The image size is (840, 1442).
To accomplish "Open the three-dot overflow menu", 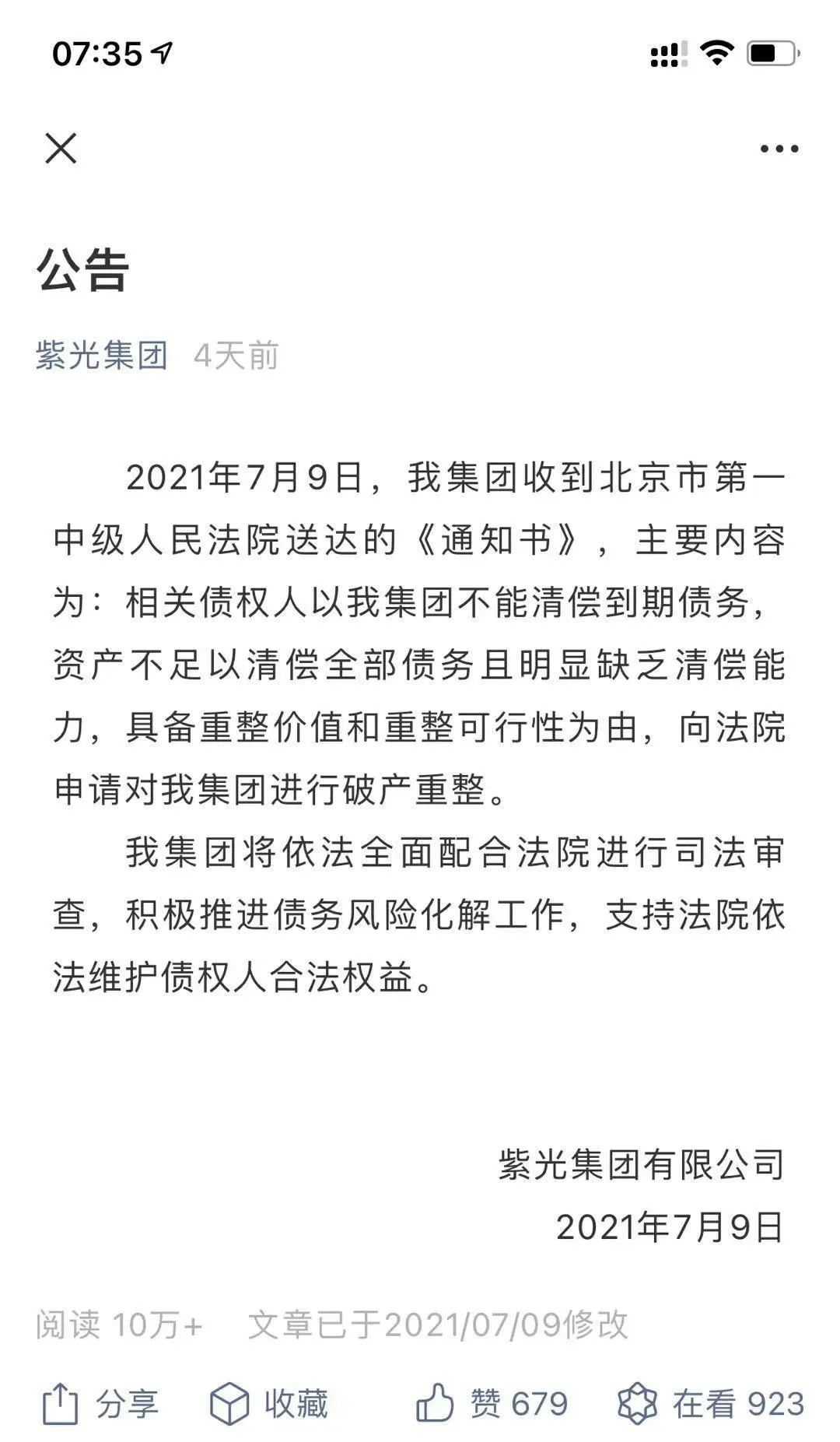I will click(779, 149).
